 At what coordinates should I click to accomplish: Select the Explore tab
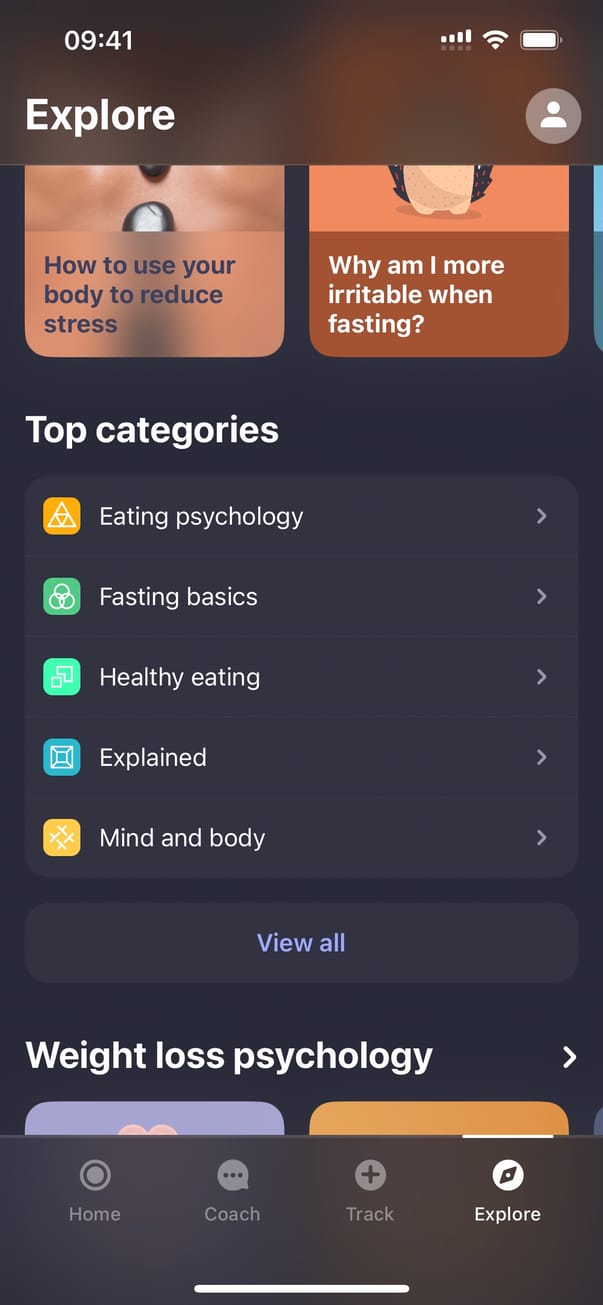pyautogui.click(x=507, y=1192)
